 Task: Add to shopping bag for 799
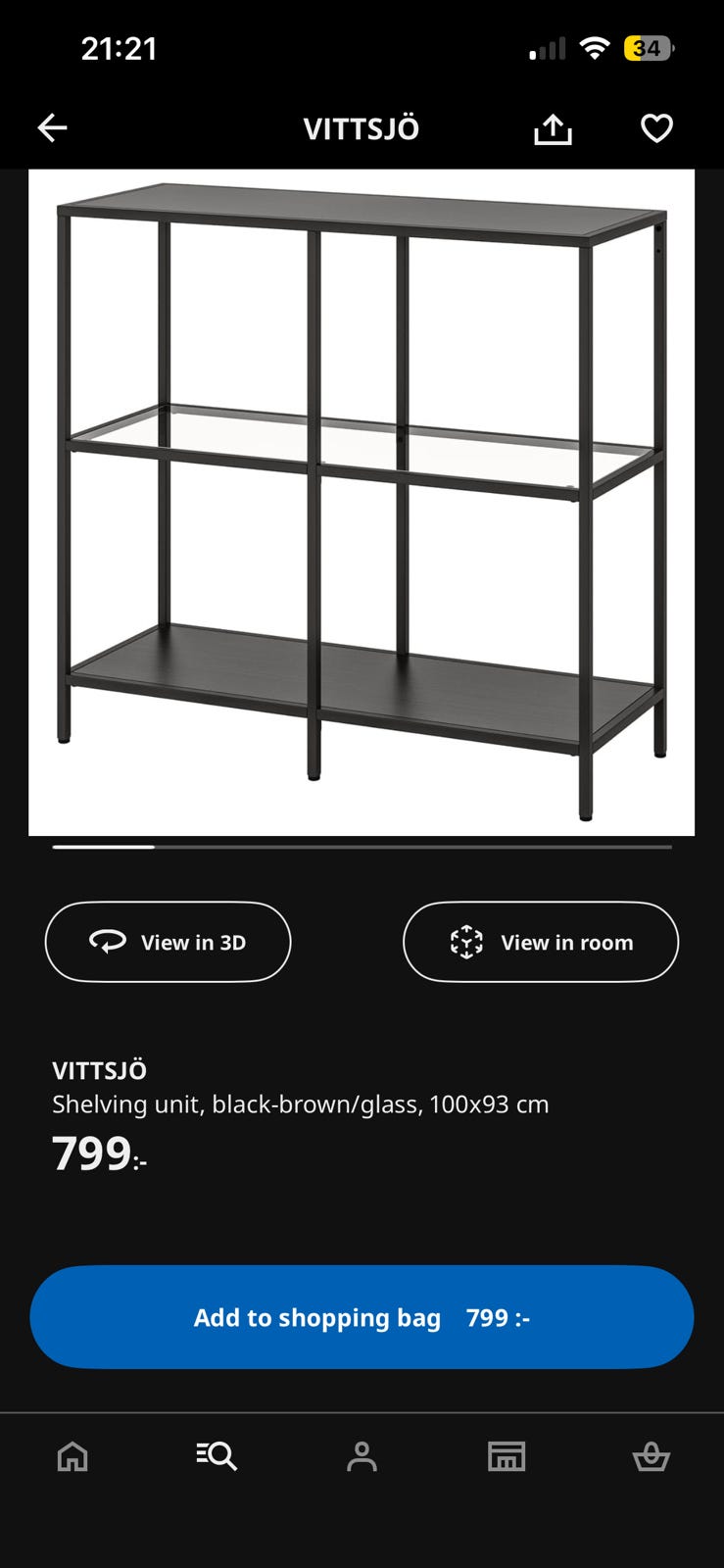362,1317
